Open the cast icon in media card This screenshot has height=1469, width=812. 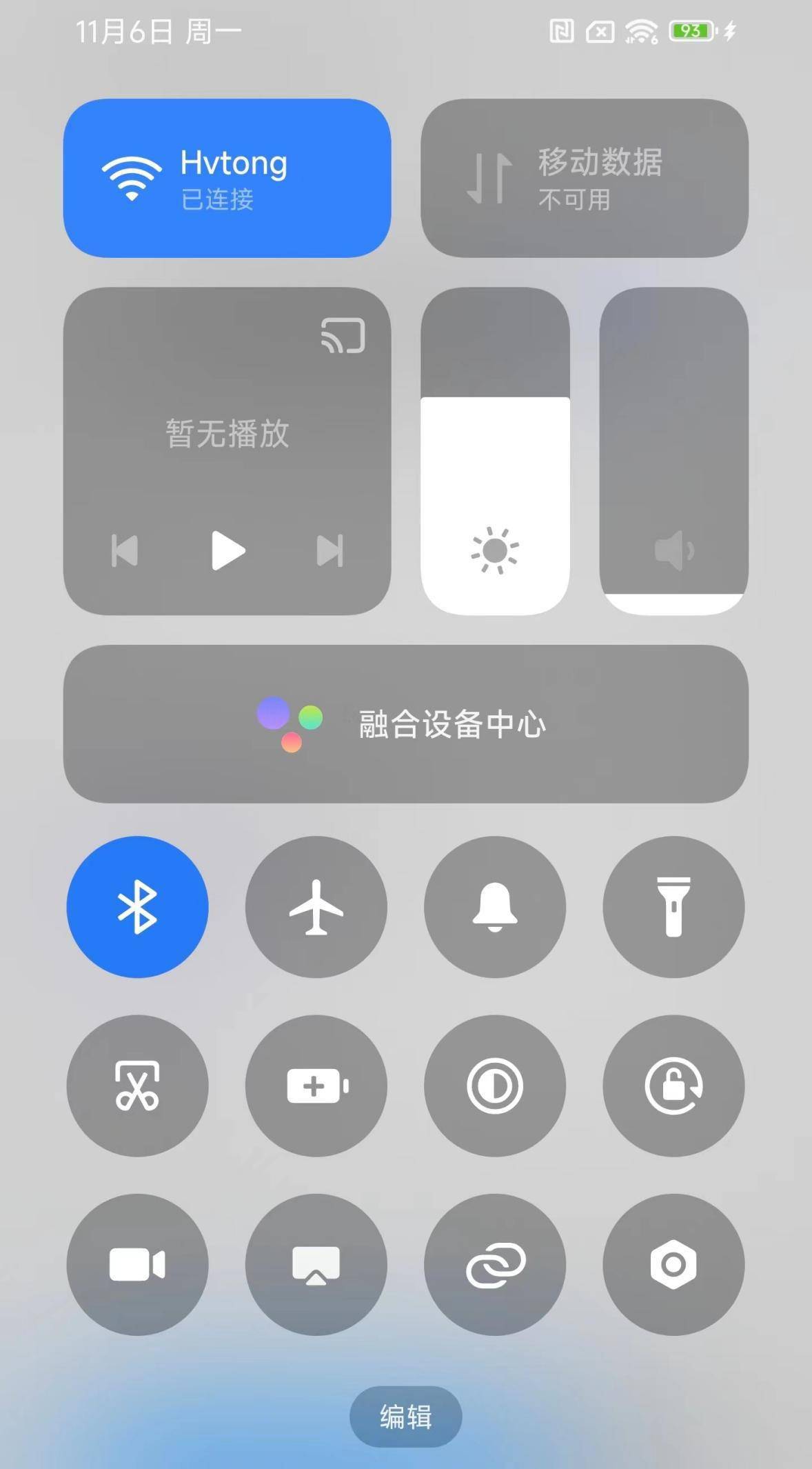[343, 336]
